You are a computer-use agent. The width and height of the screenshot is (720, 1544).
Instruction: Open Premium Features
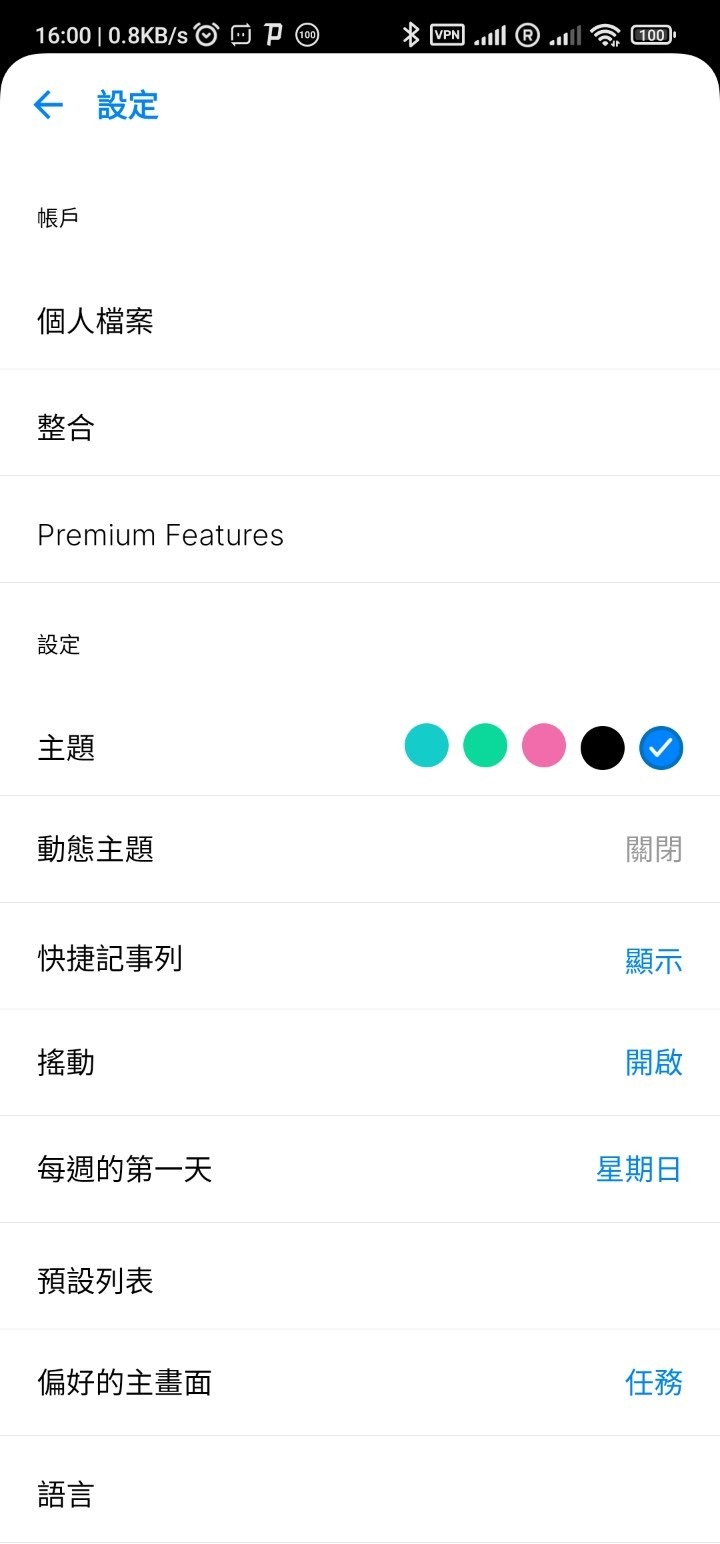tap(360, 535)
